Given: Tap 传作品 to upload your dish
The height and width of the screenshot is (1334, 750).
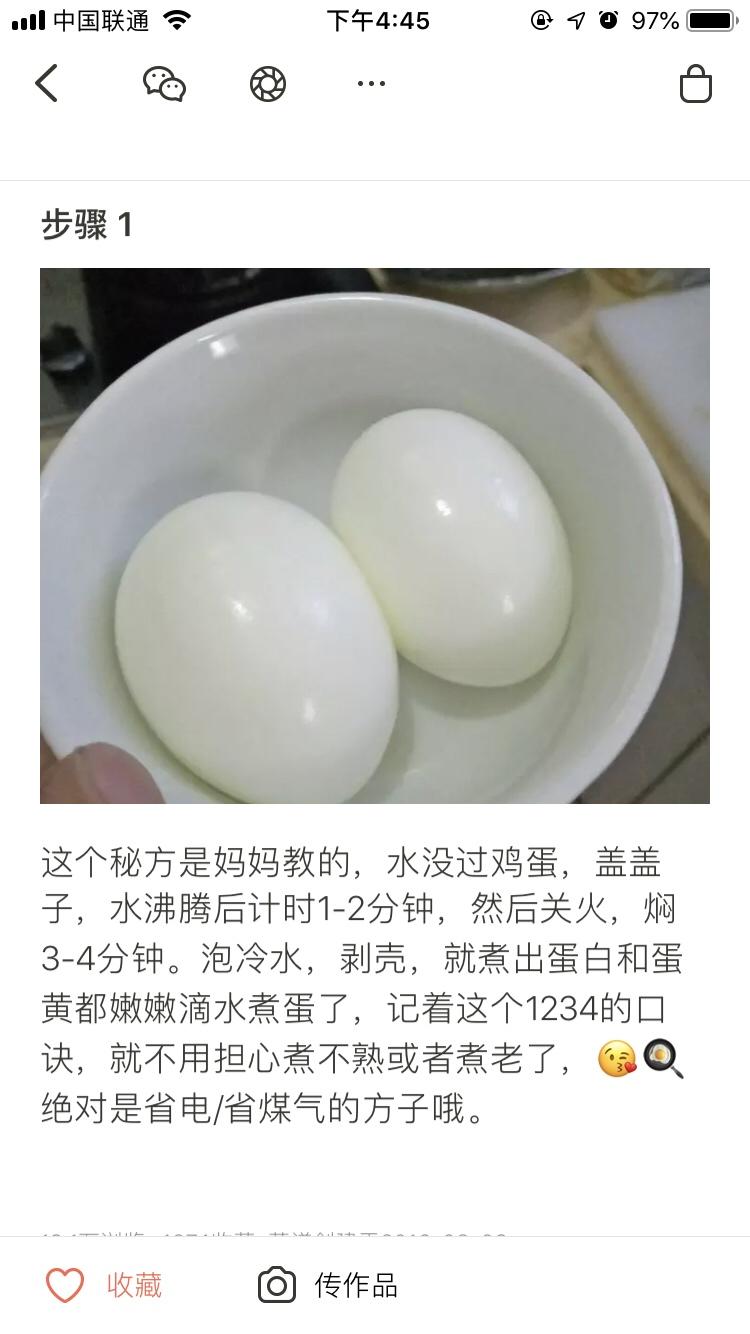Looking at the screenshot, I should click(328, 1285).
